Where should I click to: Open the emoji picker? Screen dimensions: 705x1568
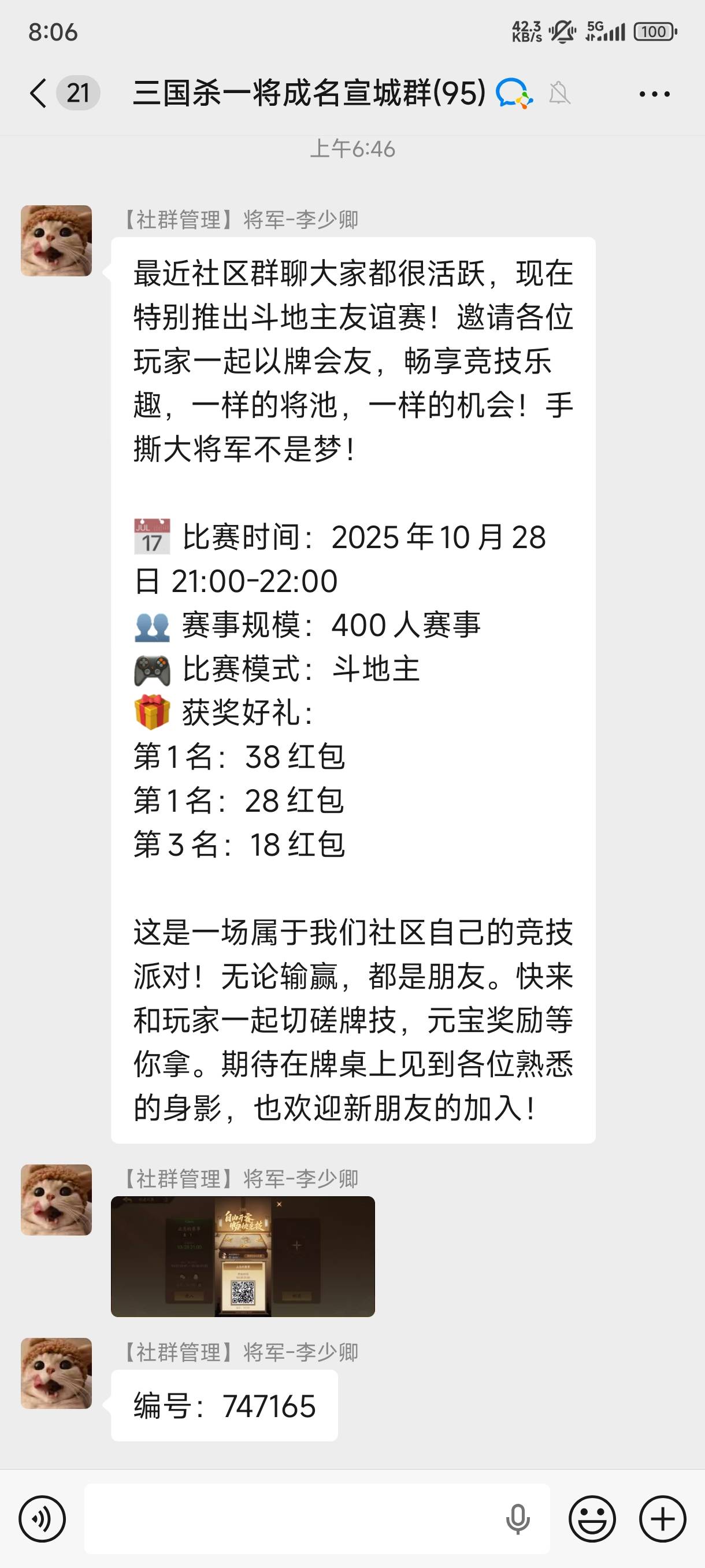[x=592, y=1519]
